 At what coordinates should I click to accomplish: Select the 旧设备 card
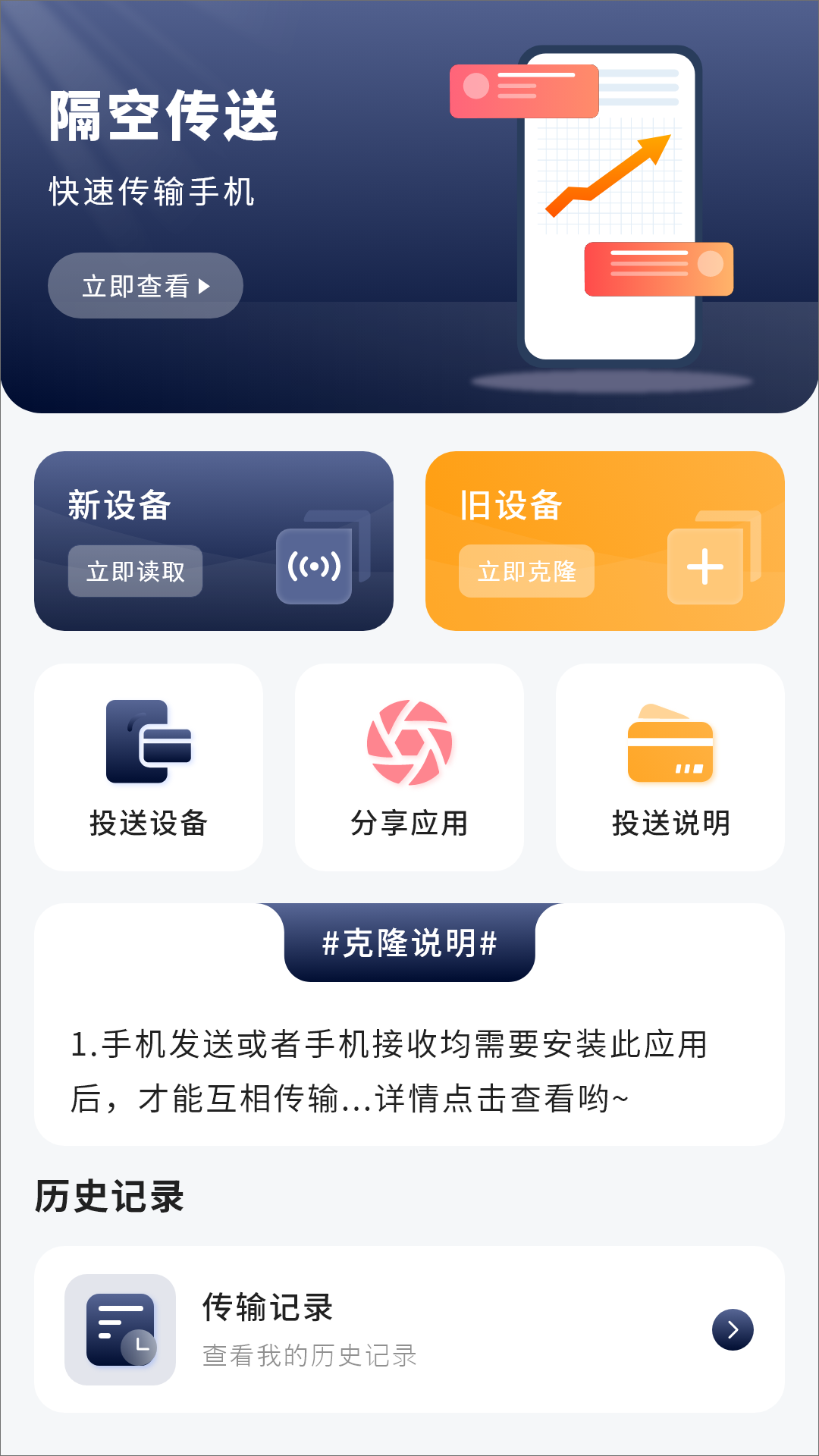(x=605, y=540)
